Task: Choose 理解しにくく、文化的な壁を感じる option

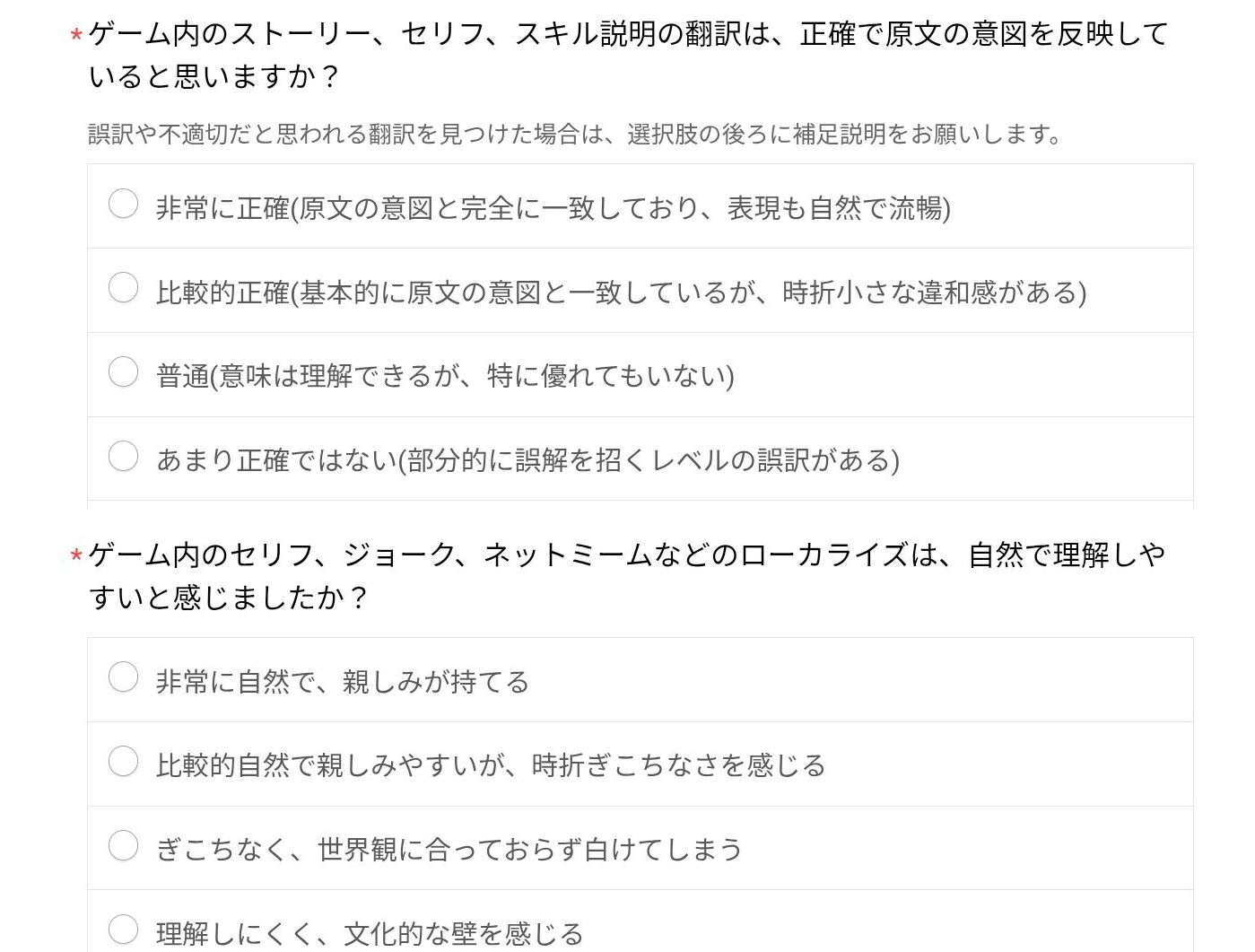Action: pos(123,930)
